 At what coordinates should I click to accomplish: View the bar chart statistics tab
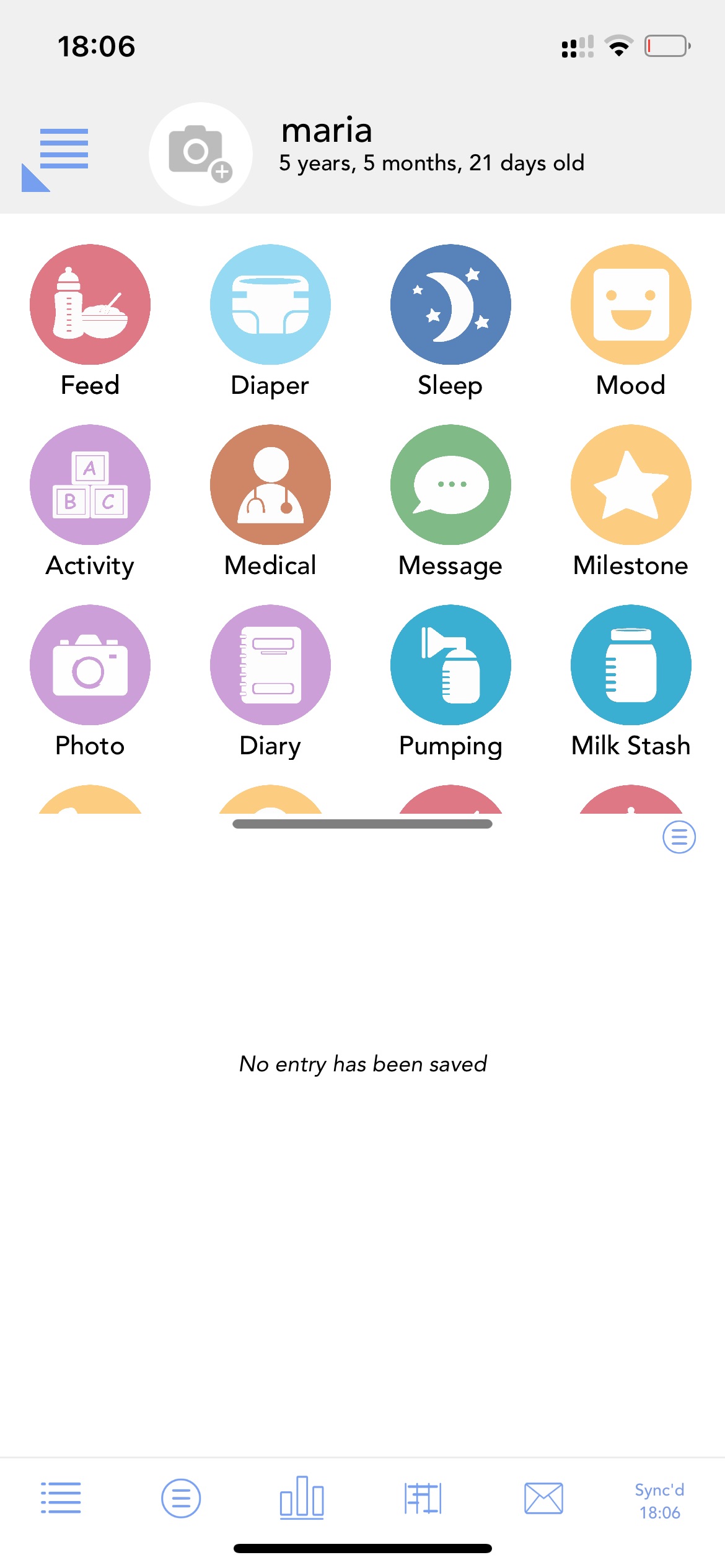coord(302,1498)
